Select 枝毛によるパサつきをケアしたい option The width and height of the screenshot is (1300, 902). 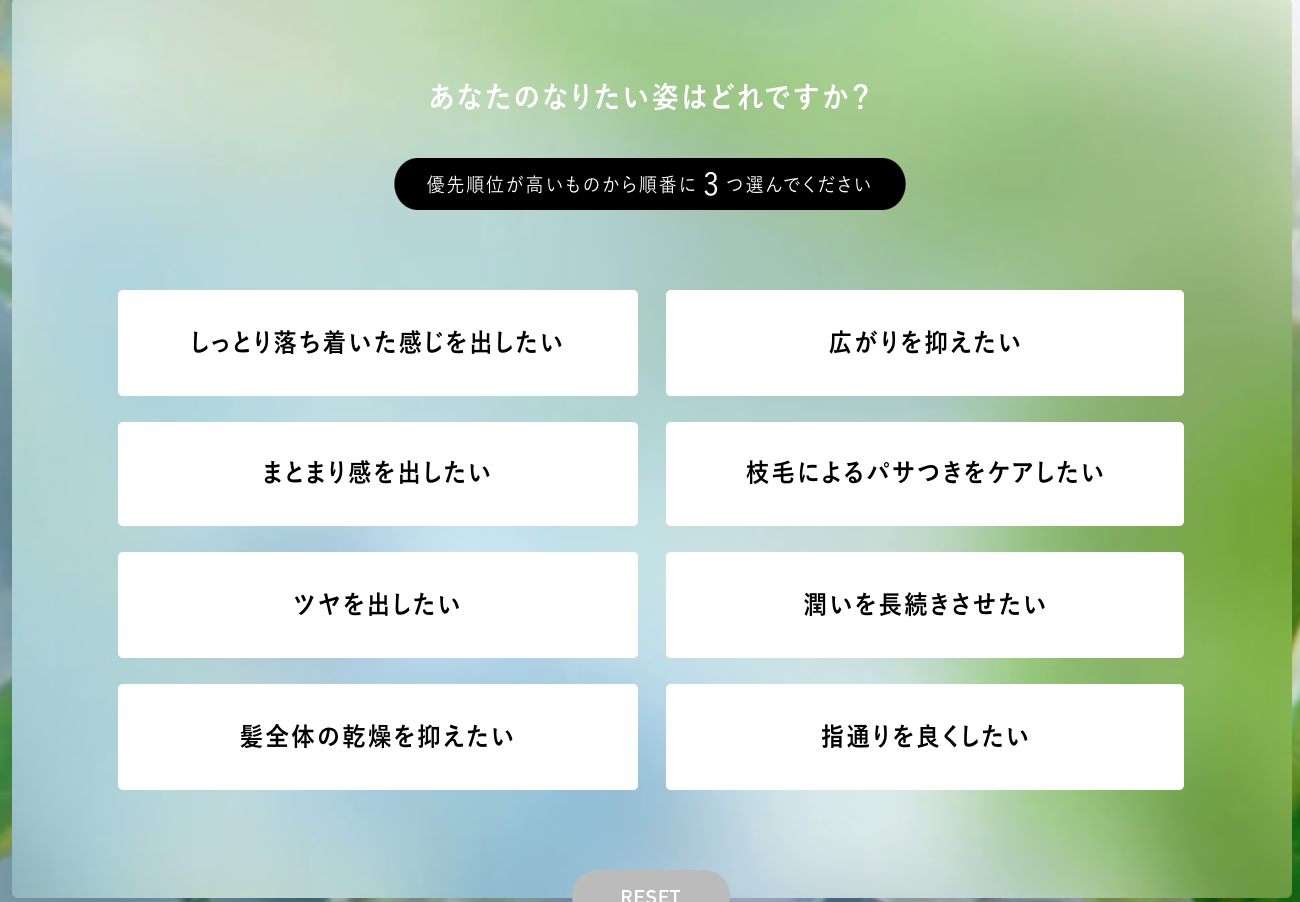click(x=924, y=474)
